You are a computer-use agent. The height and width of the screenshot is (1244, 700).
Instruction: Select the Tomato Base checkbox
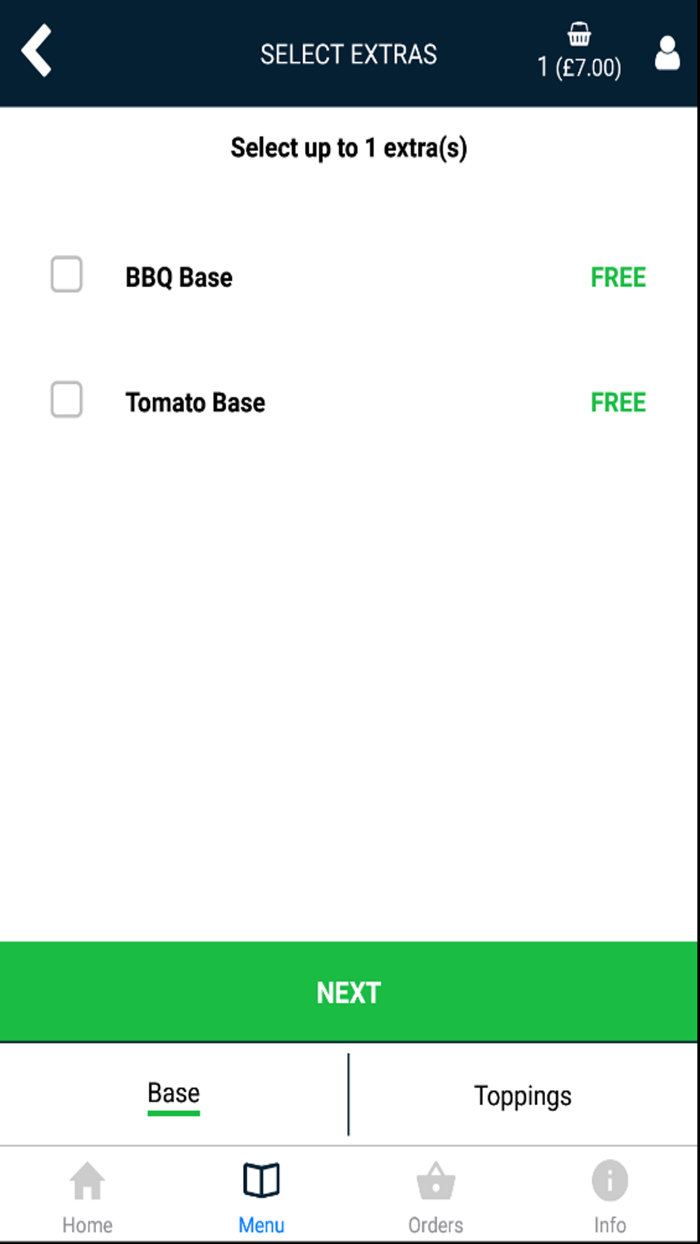point(67,401)
